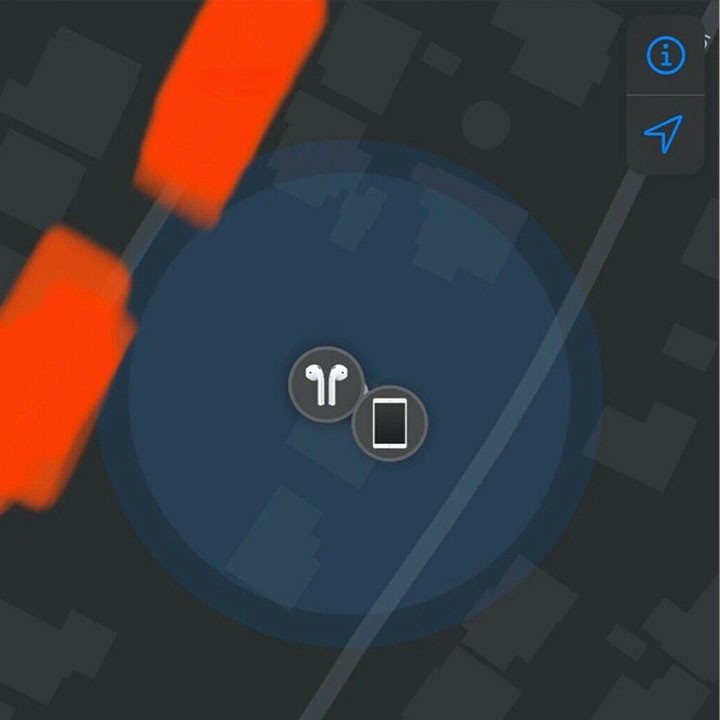720x720 pixels.
Task: Select the AirPods device marker
Action: [325, 383]
